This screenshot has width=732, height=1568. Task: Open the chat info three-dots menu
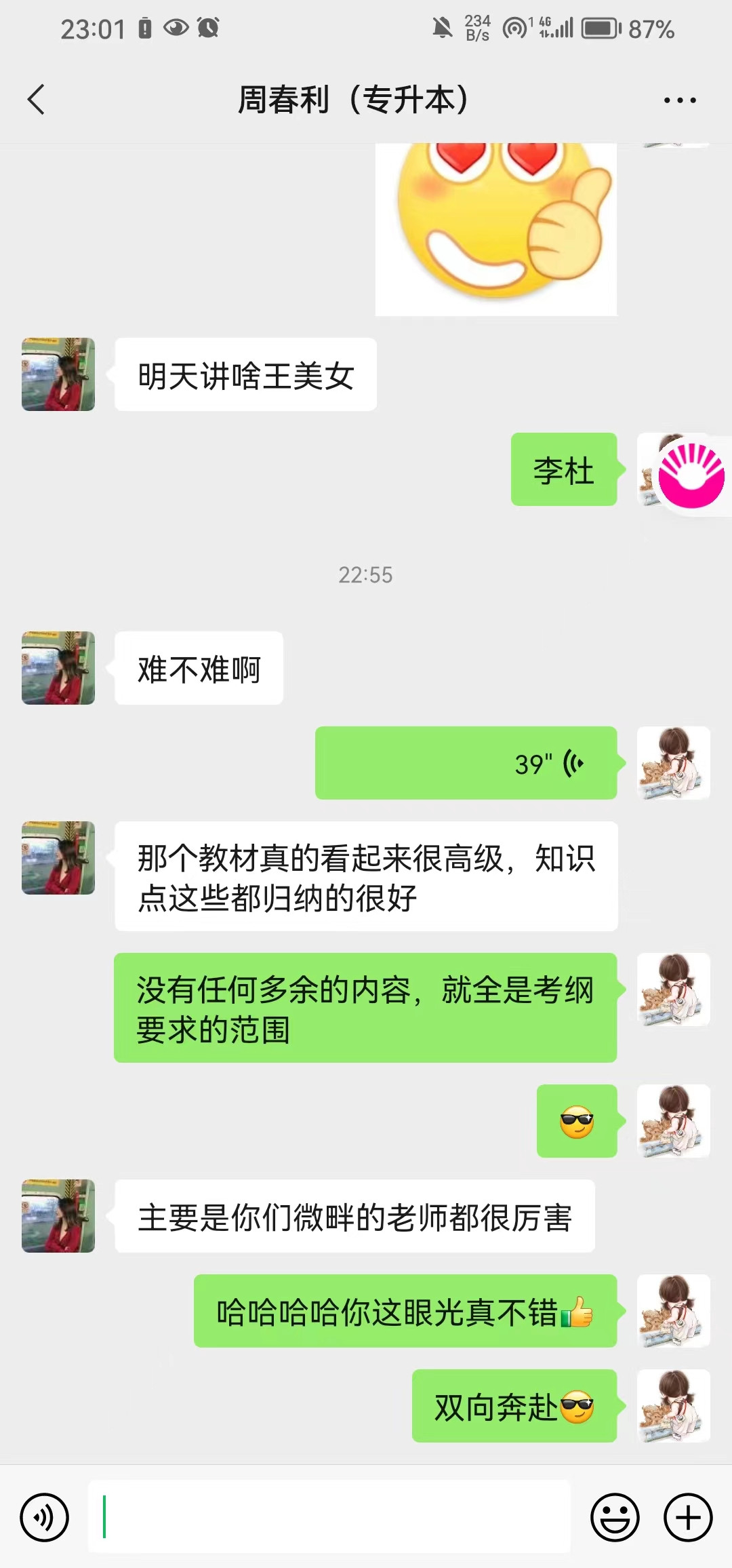tap(679, 100)
